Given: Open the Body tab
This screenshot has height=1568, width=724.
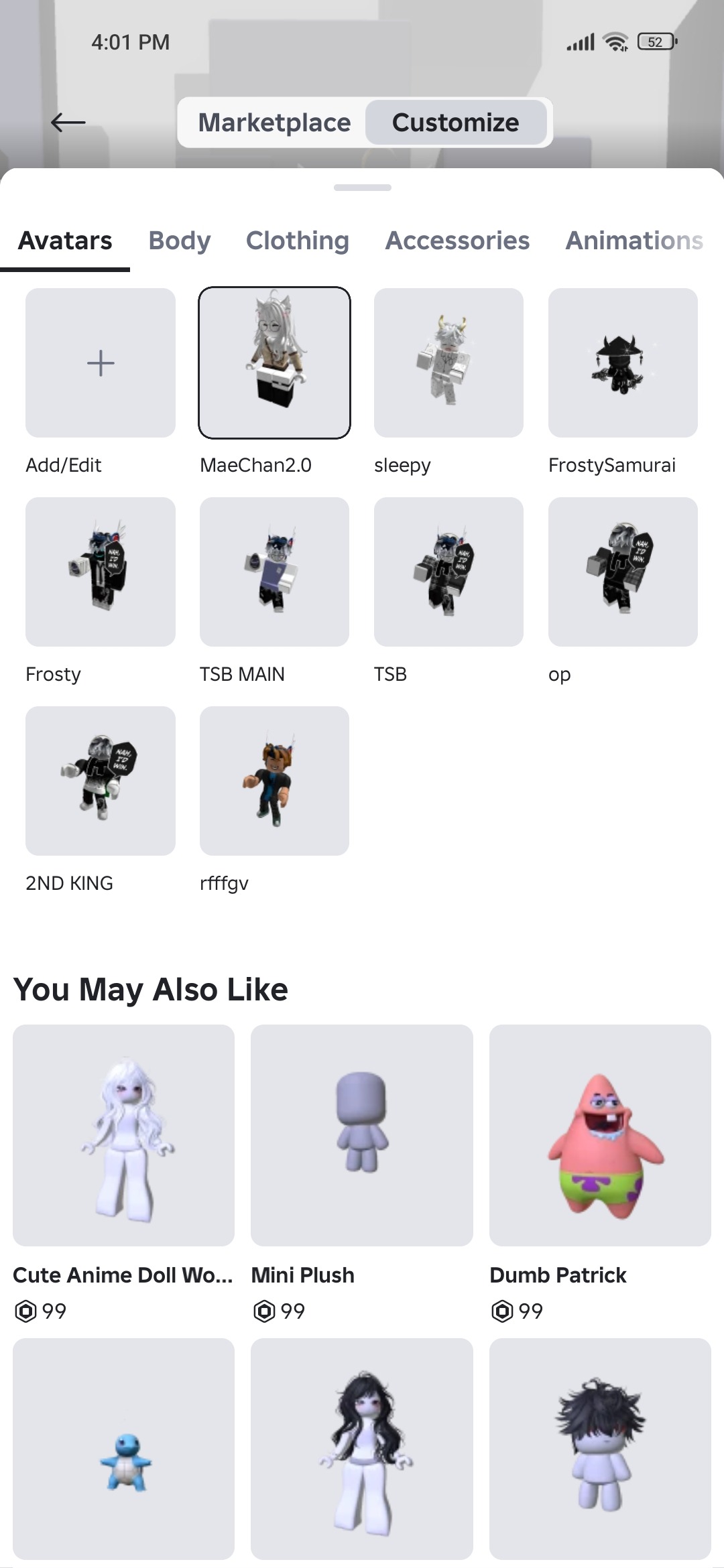Looking at the screenshot, I should pyautogui.click(x=180, y=241).
